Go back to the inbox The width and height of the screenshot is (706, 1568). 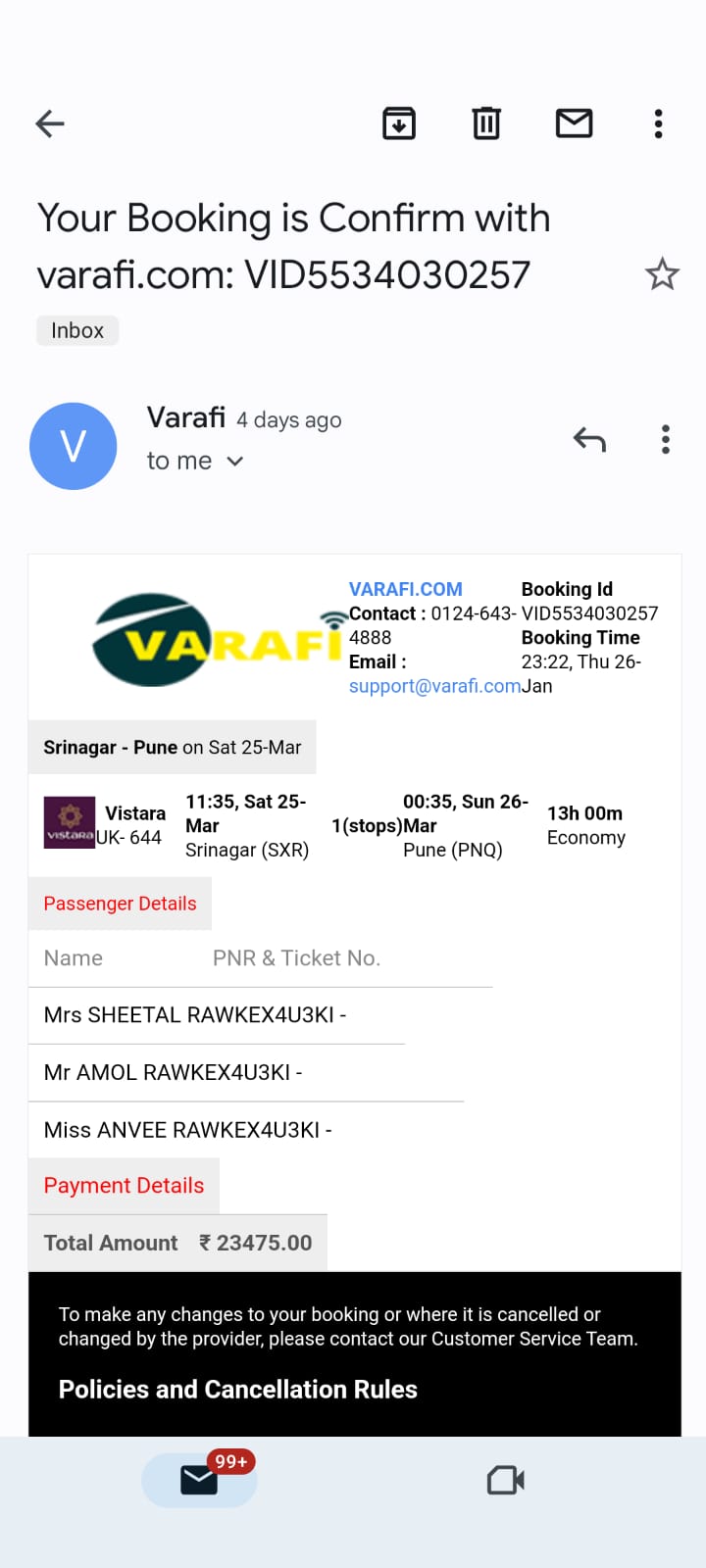pos(50,123)
